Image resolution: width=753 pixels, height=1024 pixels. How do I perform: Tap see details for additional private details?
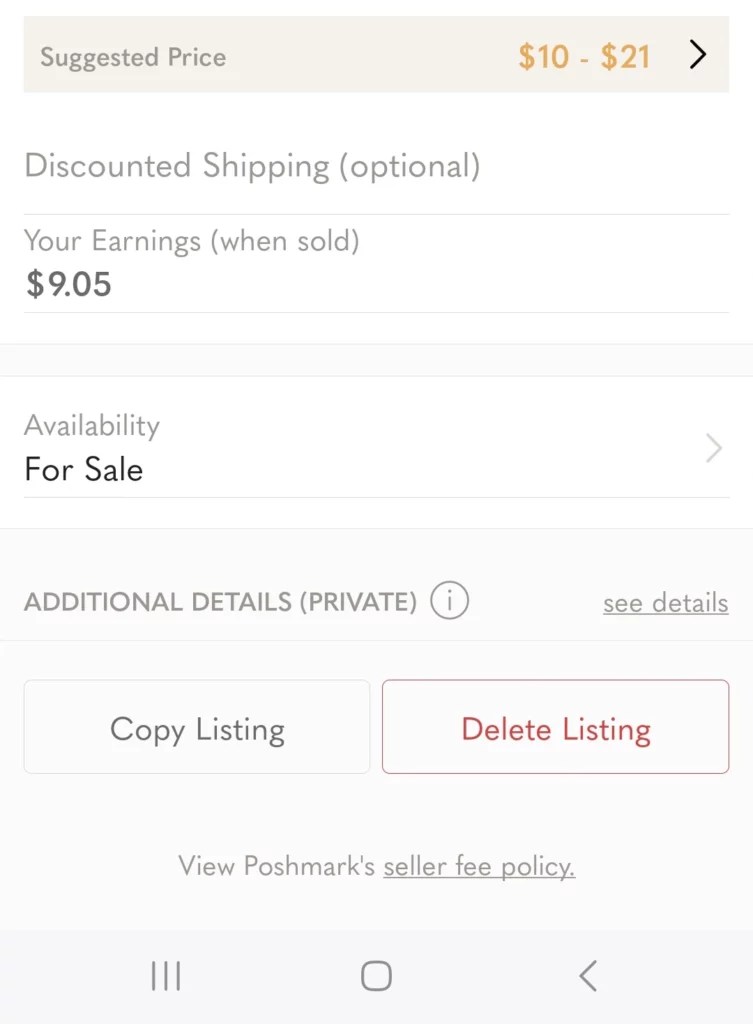[665, 603]
